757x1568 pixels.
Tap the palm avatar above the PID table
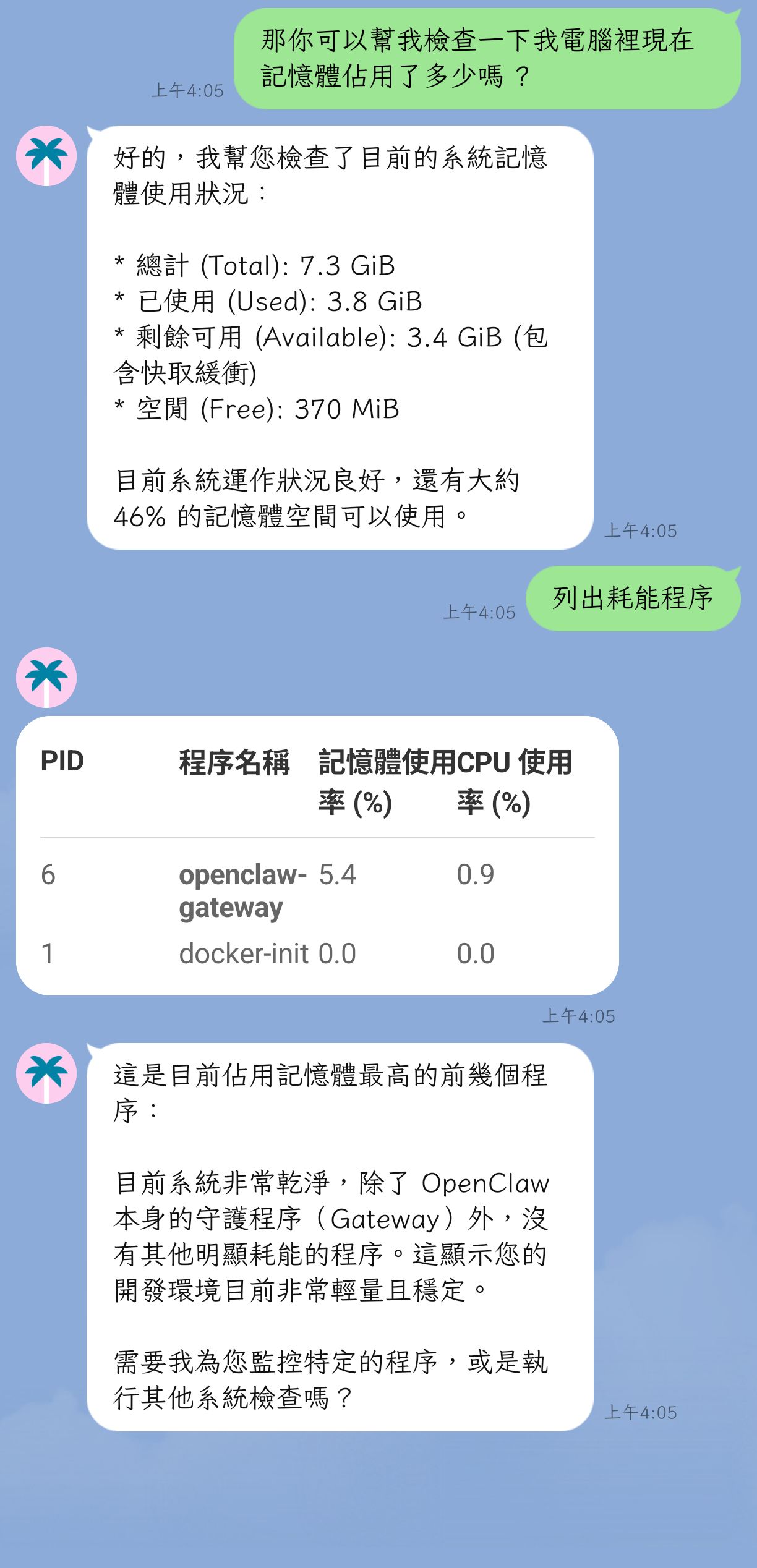tap(46, 678)
